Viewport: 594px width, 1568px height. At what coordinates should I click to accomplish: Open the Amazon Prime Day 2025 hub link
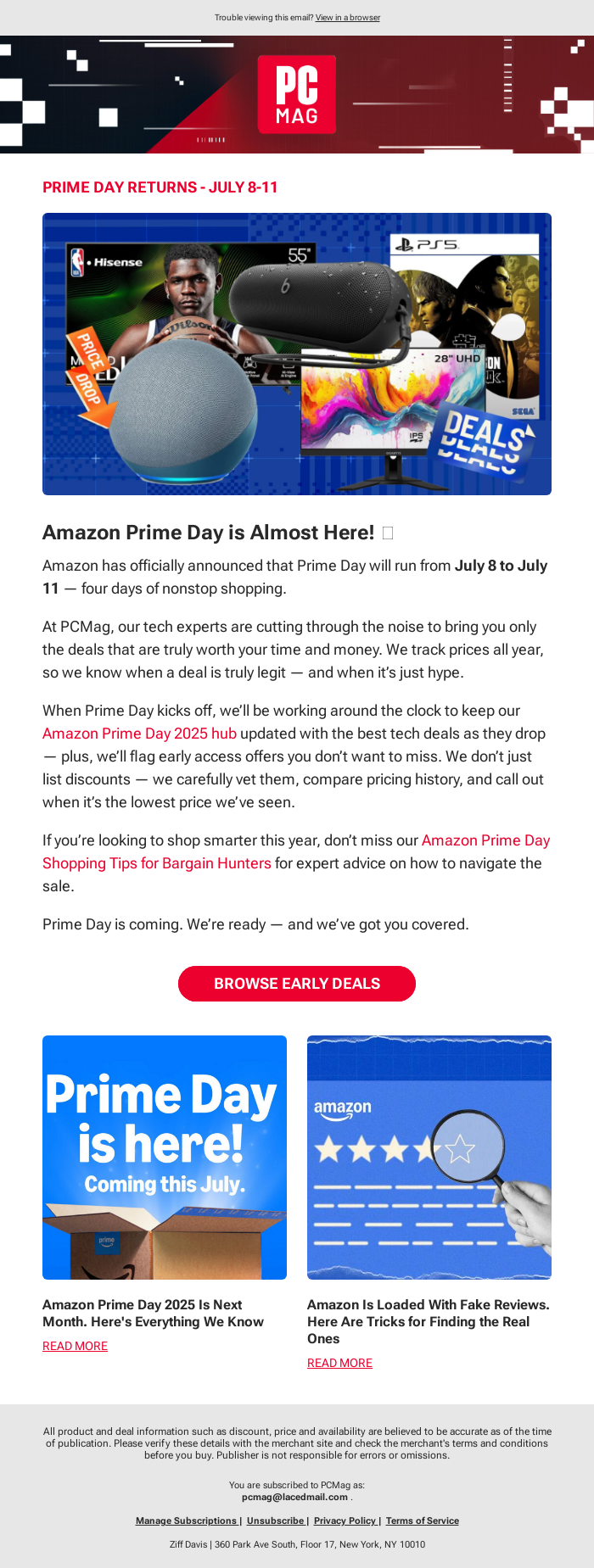[139, 734]
